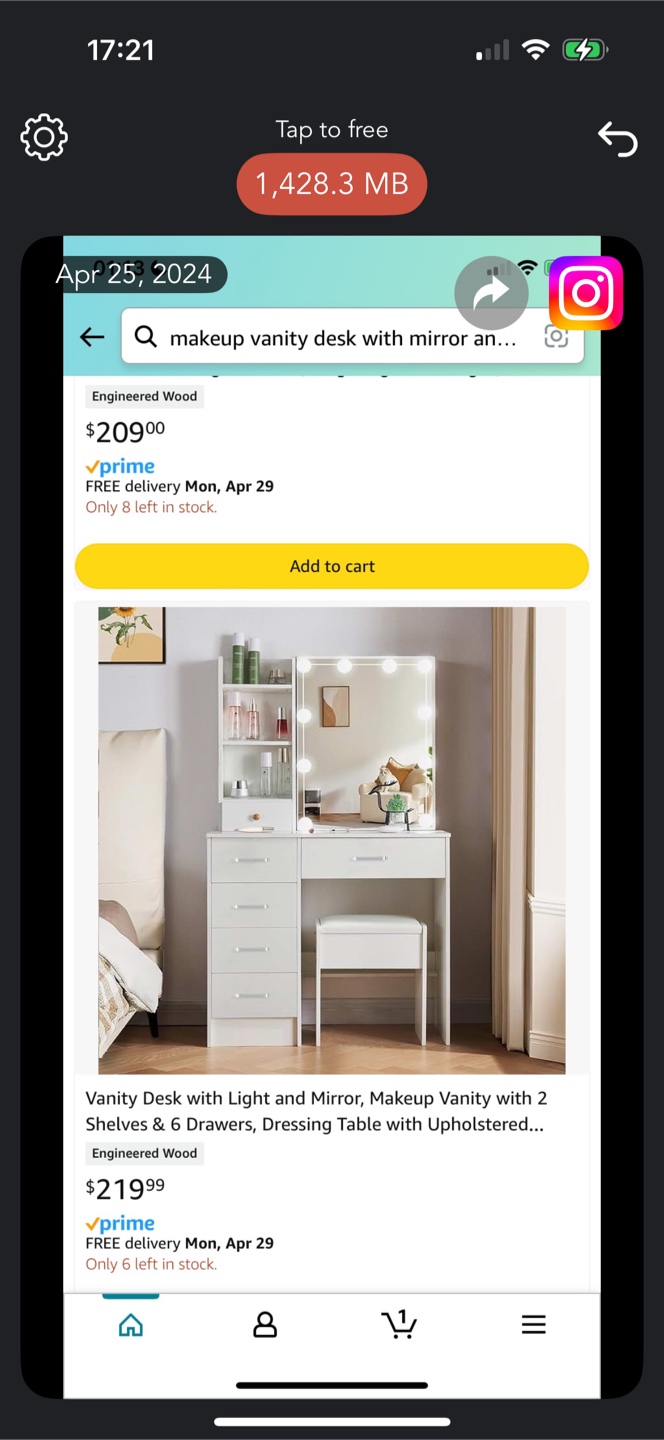This screenshot has height=1440, width=664.
Task: Tap the undo arrow icon
Action: point(618,139)
